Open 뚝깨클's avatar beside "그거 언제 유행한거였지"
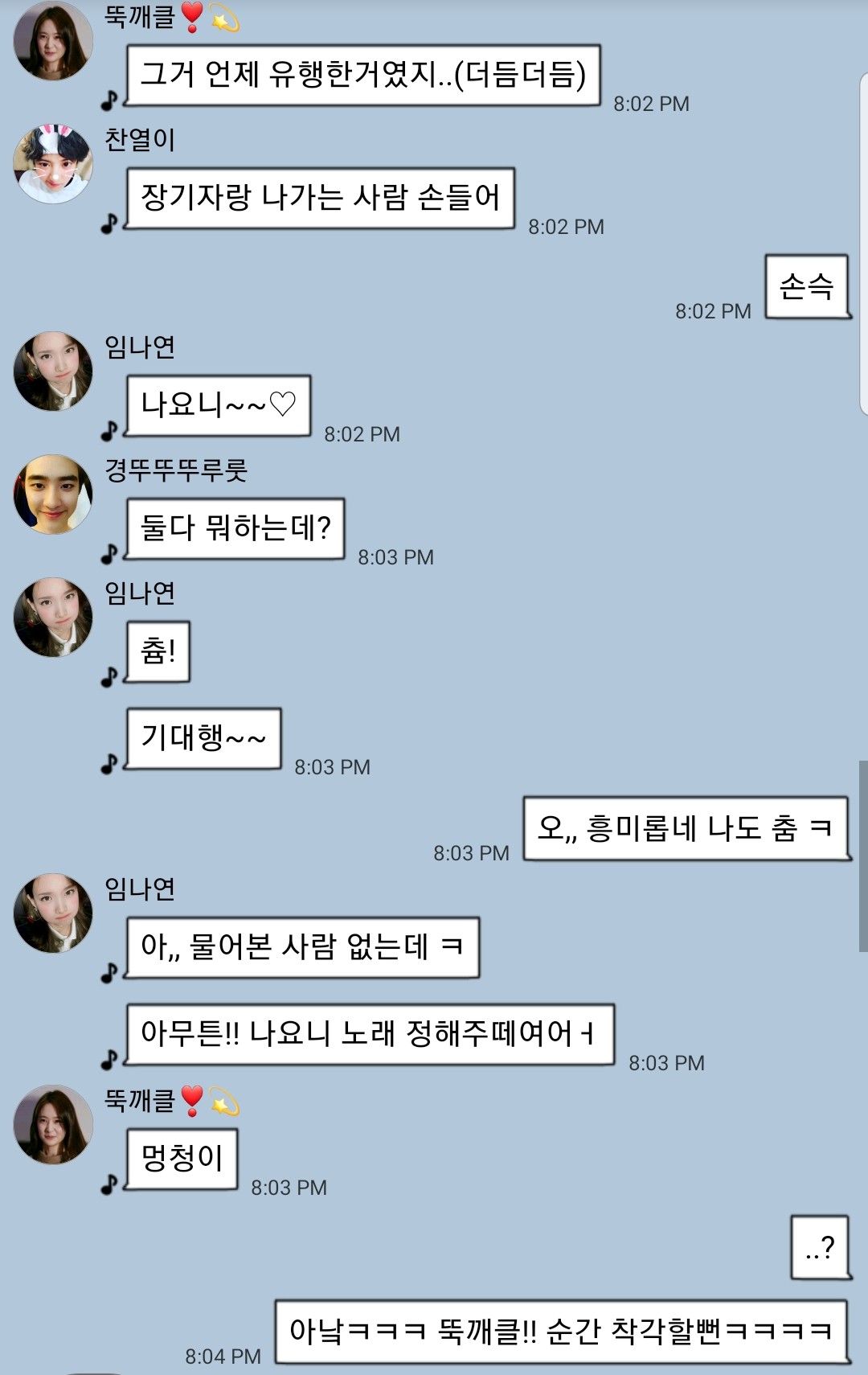868x1375 pixels. point(53,42)
